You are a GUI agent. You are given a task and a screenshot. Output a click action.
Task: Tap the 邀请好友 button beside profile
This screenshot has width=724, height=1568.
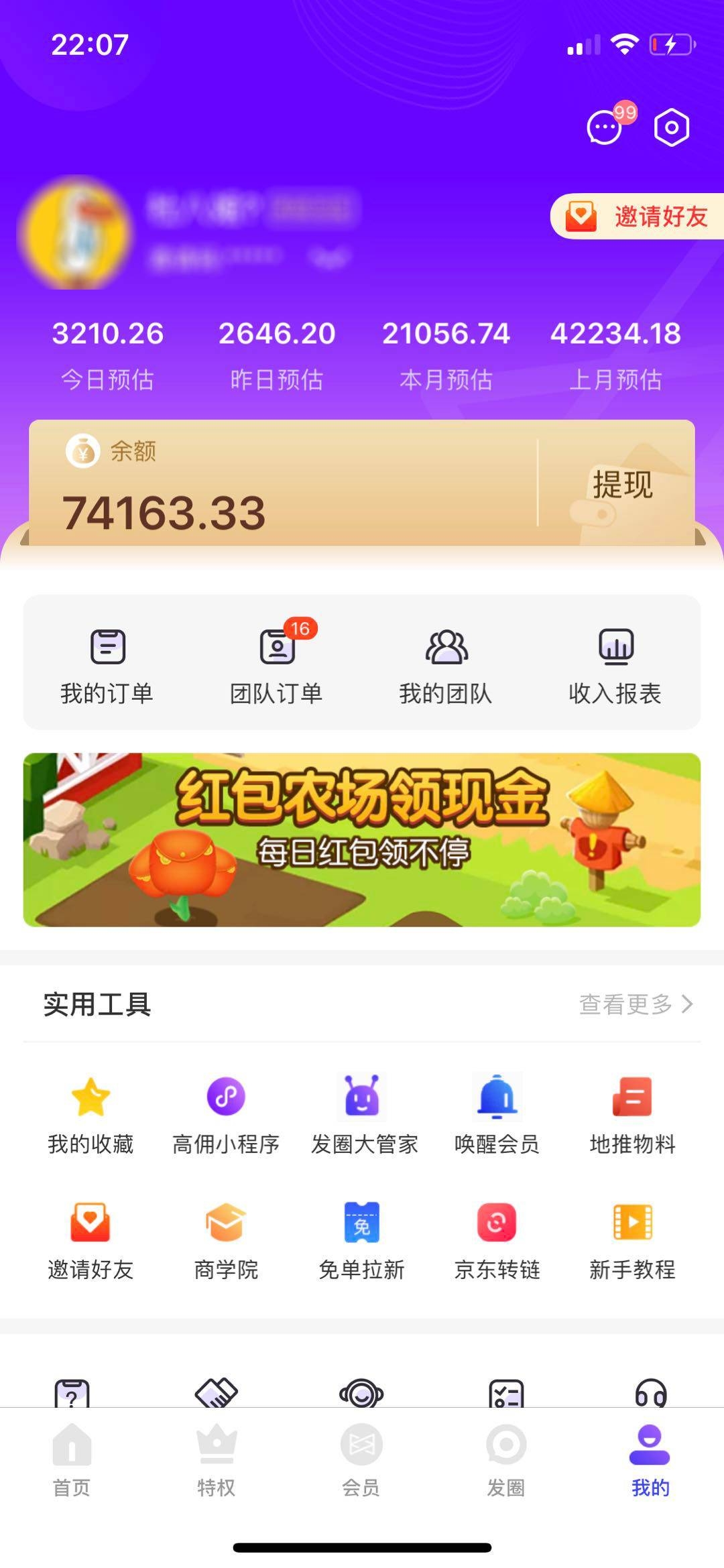pyautogui.click(x=637, y=216)
